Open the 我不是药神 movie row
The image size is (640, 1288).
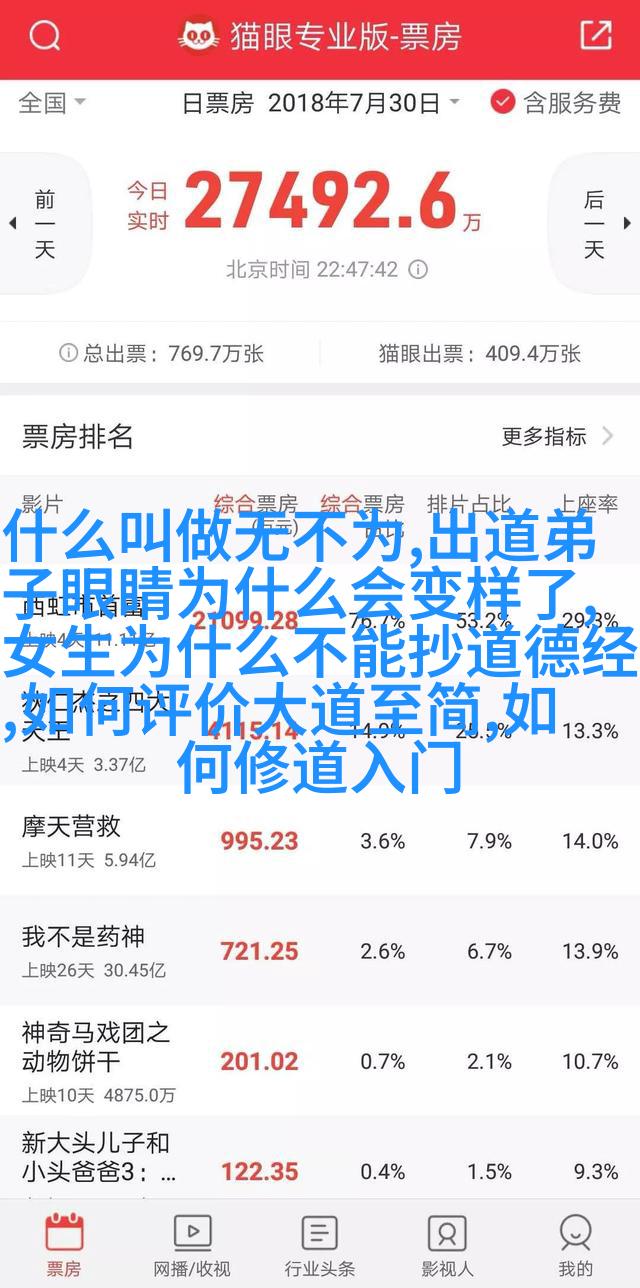(x=320, y=951)
